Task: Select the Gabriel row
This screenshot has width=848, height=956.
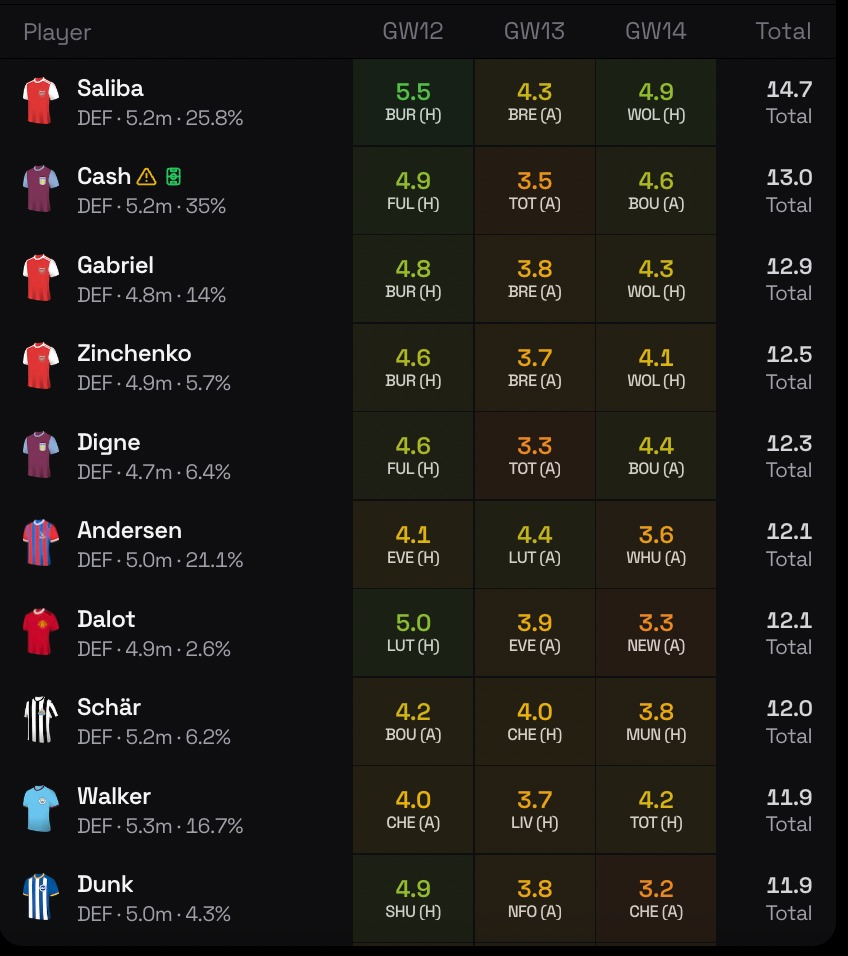Action: pos(115,266)
